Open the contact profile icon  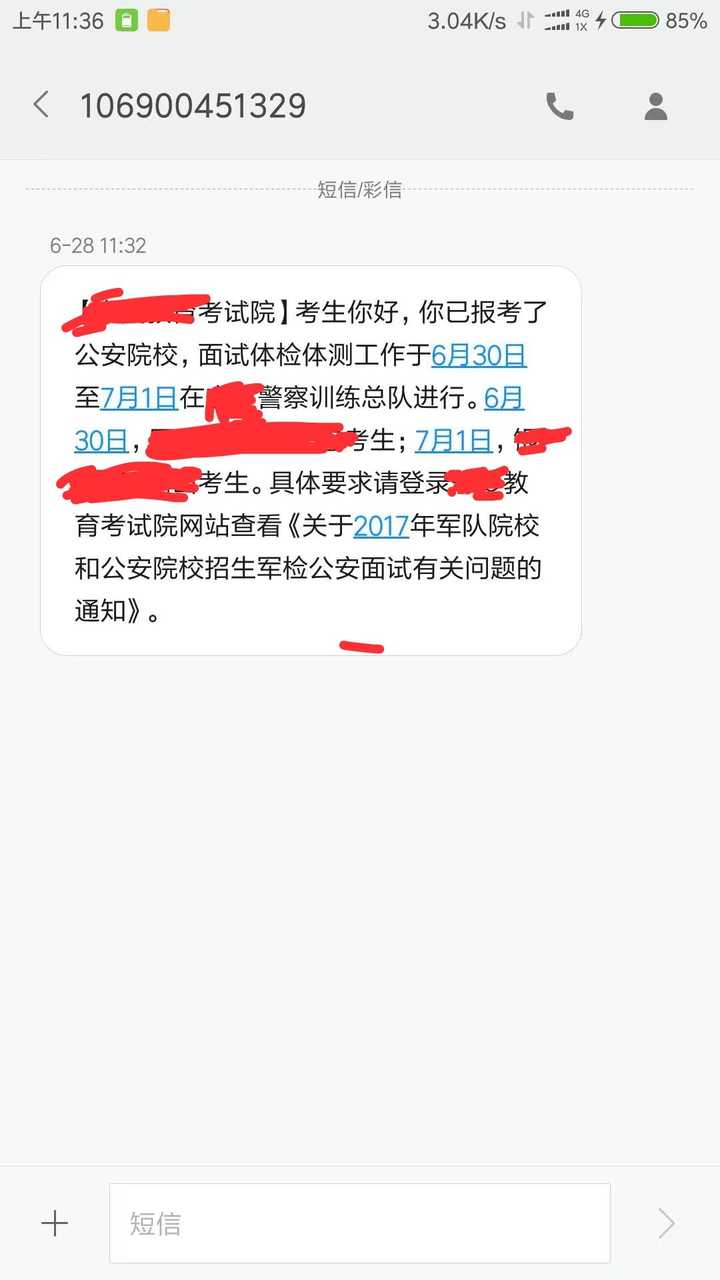656,106
